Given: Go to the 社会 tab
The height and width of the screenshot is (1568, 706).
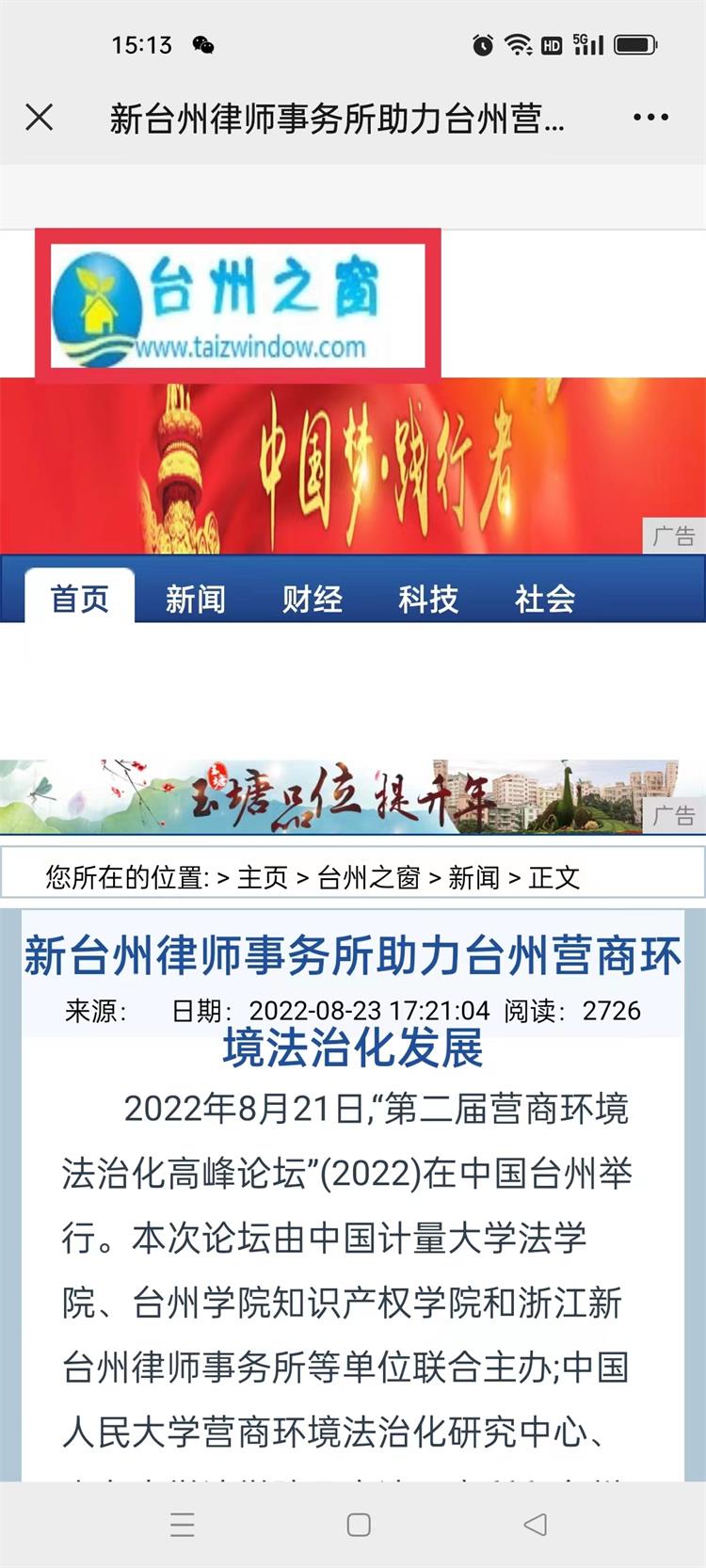Looking at the screenshot, I should tap(544, 598).
